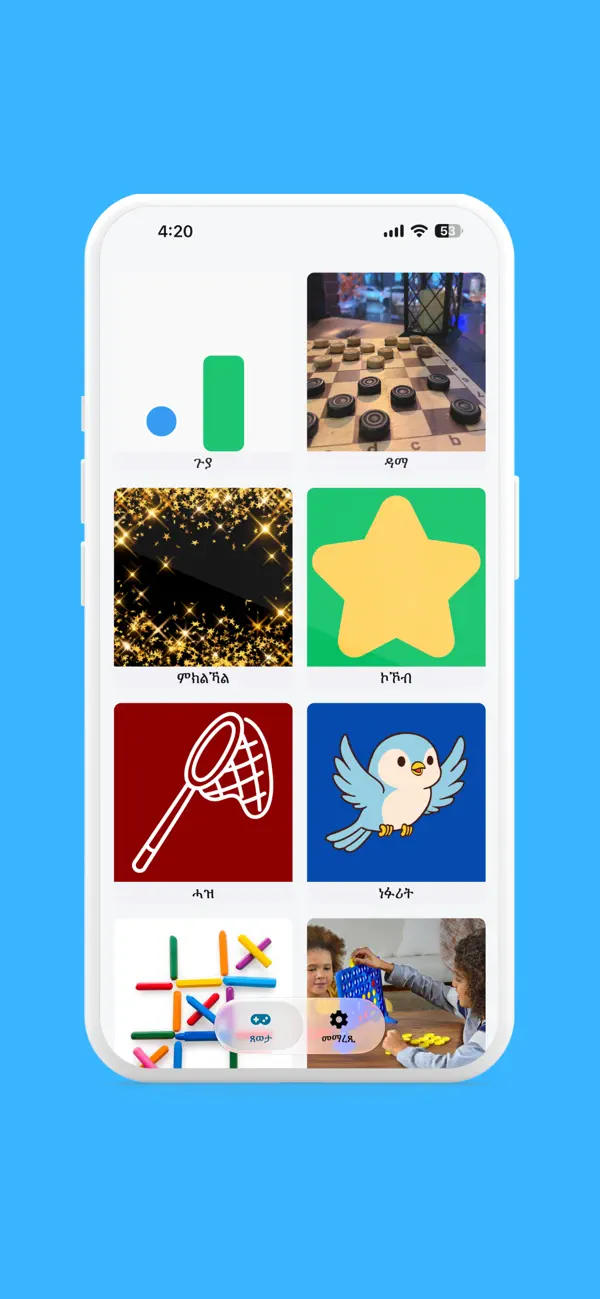Open the ጉያ game tile
This screenshot has width=600, height=1299.
(x=203, y=372)
